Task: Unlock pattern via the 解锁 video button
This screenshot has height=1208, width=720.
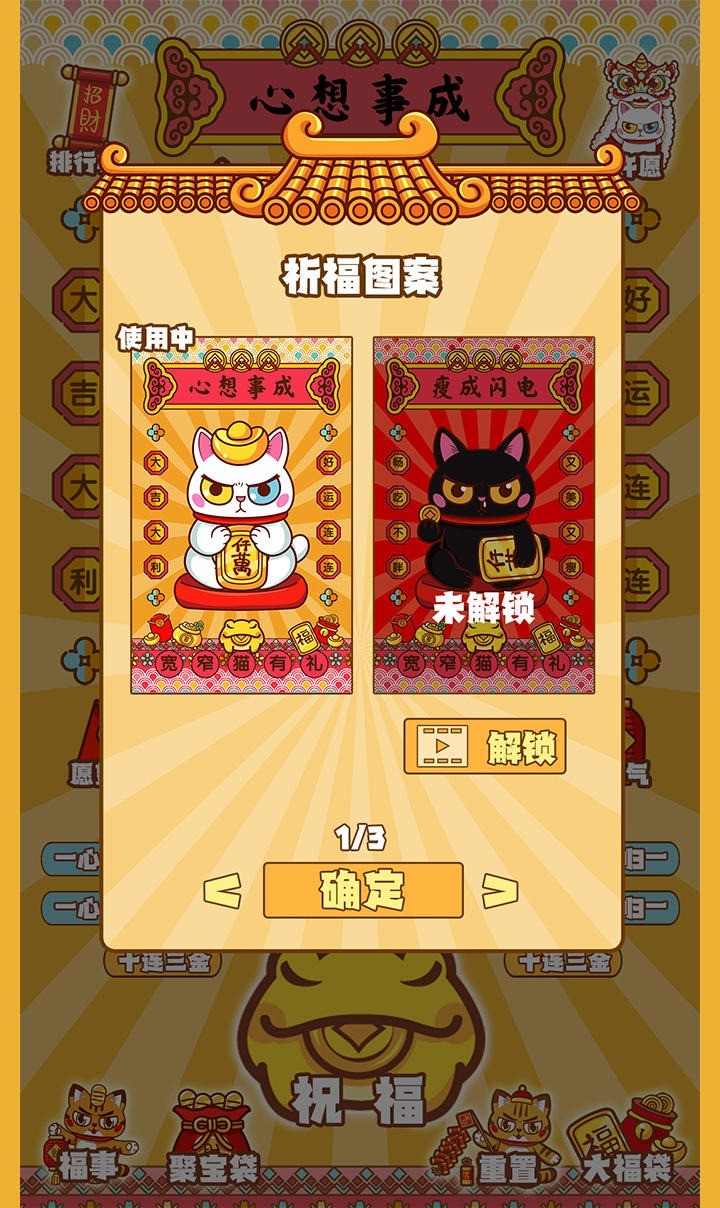Action: 485,746
